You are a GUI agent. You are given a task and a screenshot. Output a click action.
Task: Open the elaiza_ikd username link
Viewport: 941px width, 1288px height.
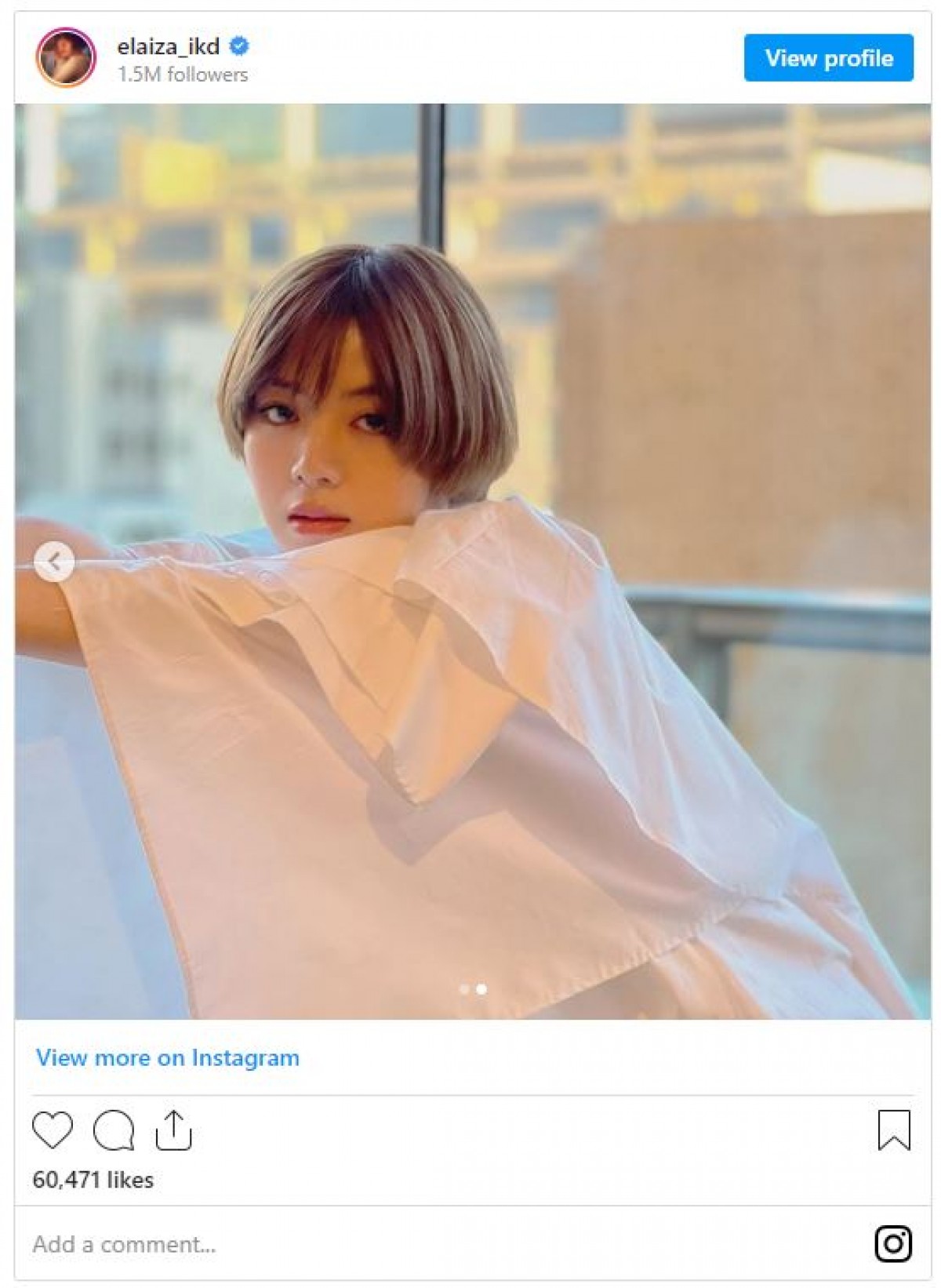pyautogui.click(x=168, y=47)
